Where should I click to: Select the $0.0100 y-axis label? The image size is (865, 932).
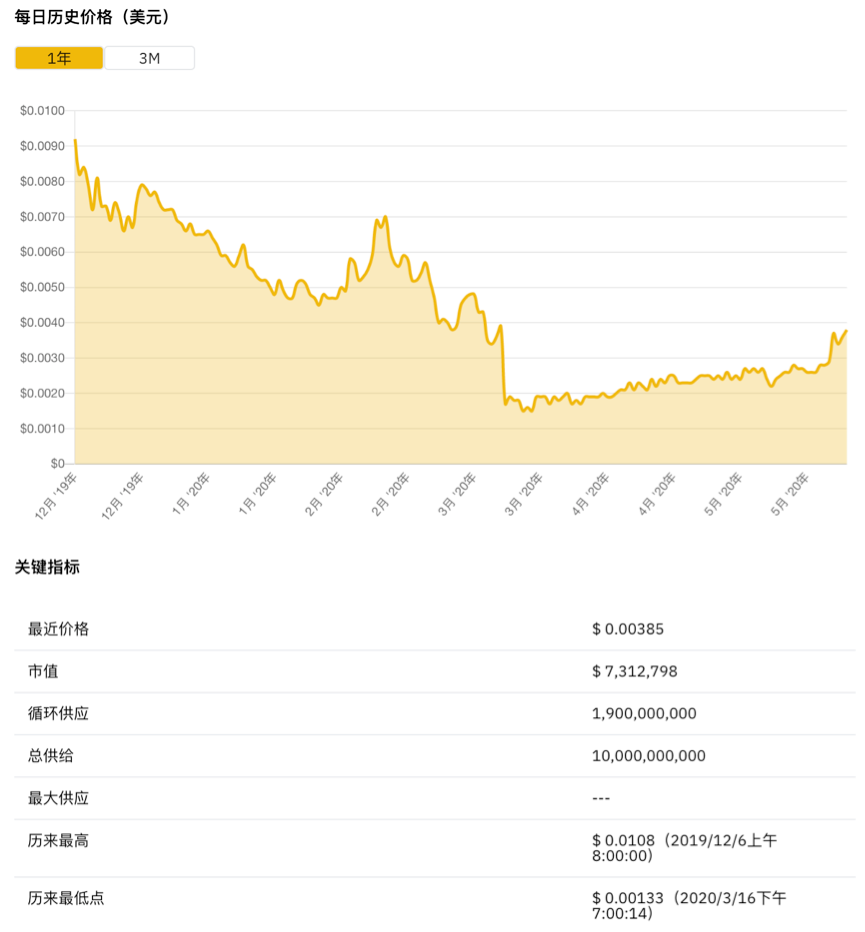(x=41, y=110)
